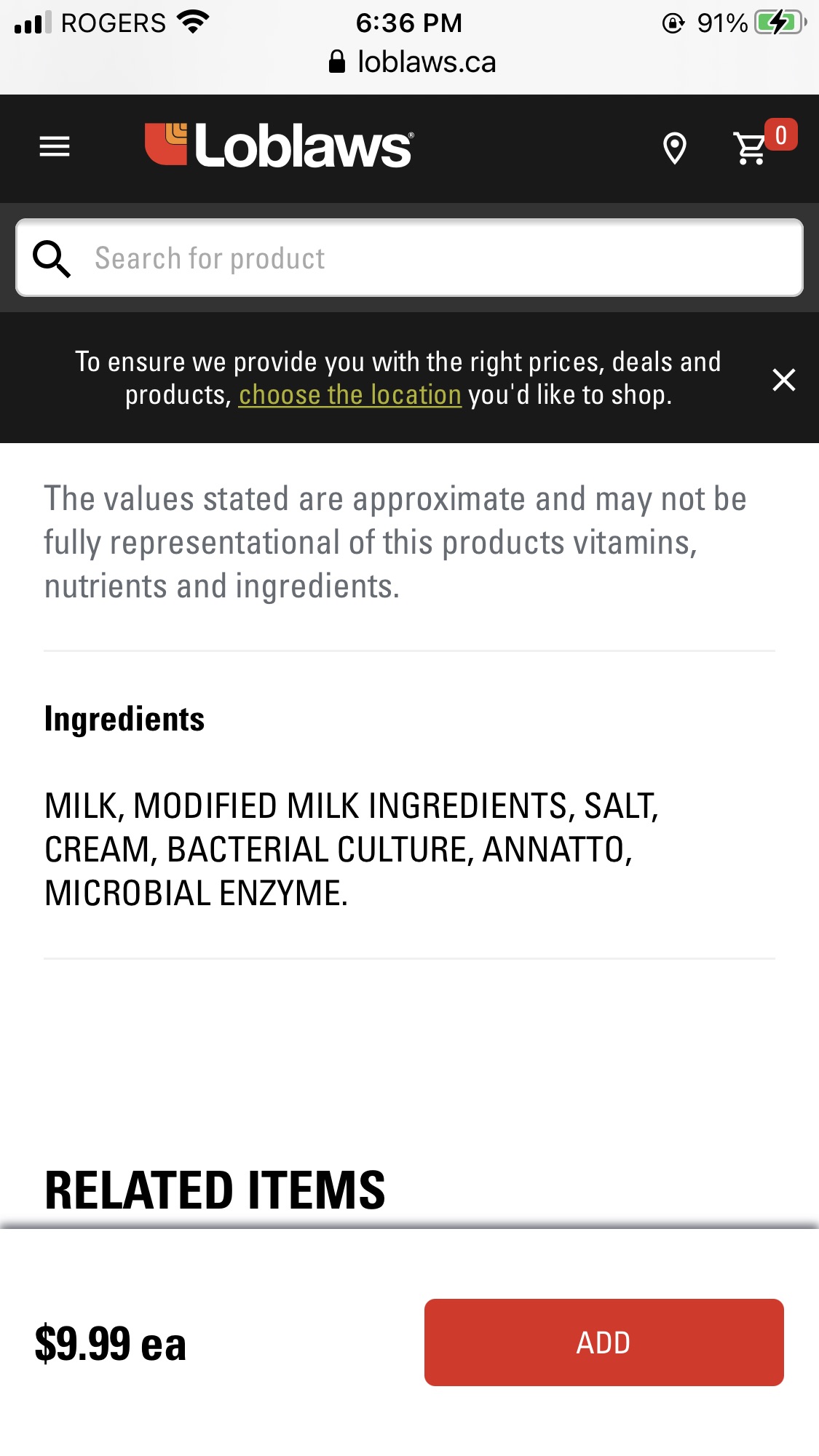Image resolution: width=819 pixels, height=1456 pixels.
Task: Follow the 'choose the location' link
Action: coord(350,394)
